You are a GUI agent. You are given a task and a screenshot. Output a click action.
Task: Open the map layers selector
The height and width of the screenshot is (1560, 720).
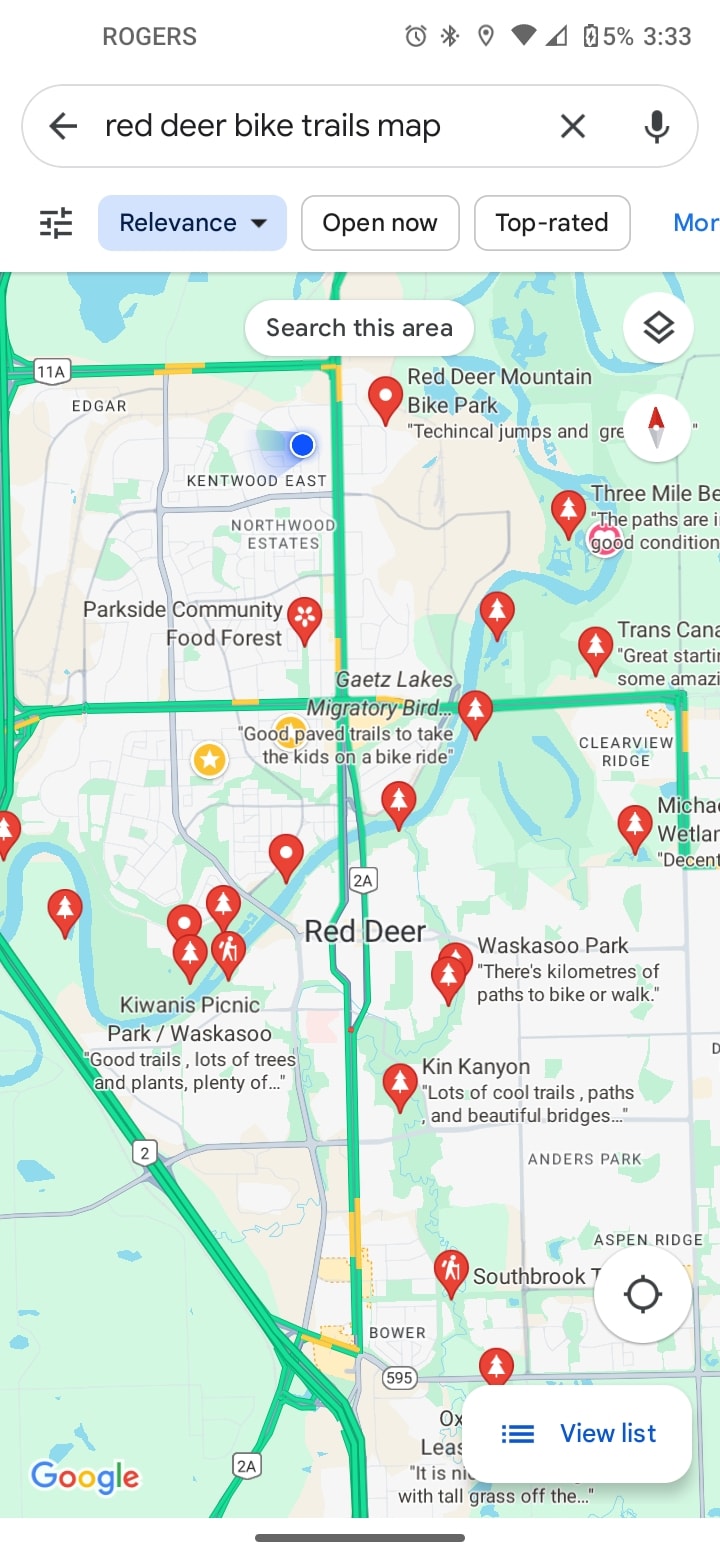coord(657,327)
